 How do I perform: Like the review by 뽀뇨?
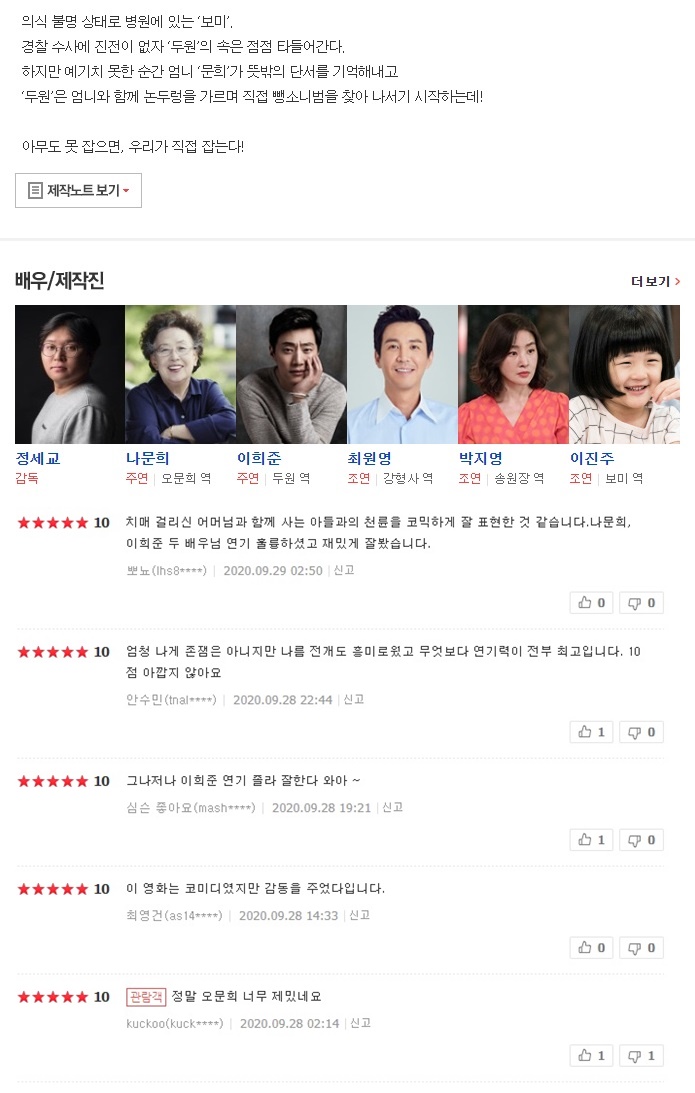pyautogui.click(x=590, y=602)
